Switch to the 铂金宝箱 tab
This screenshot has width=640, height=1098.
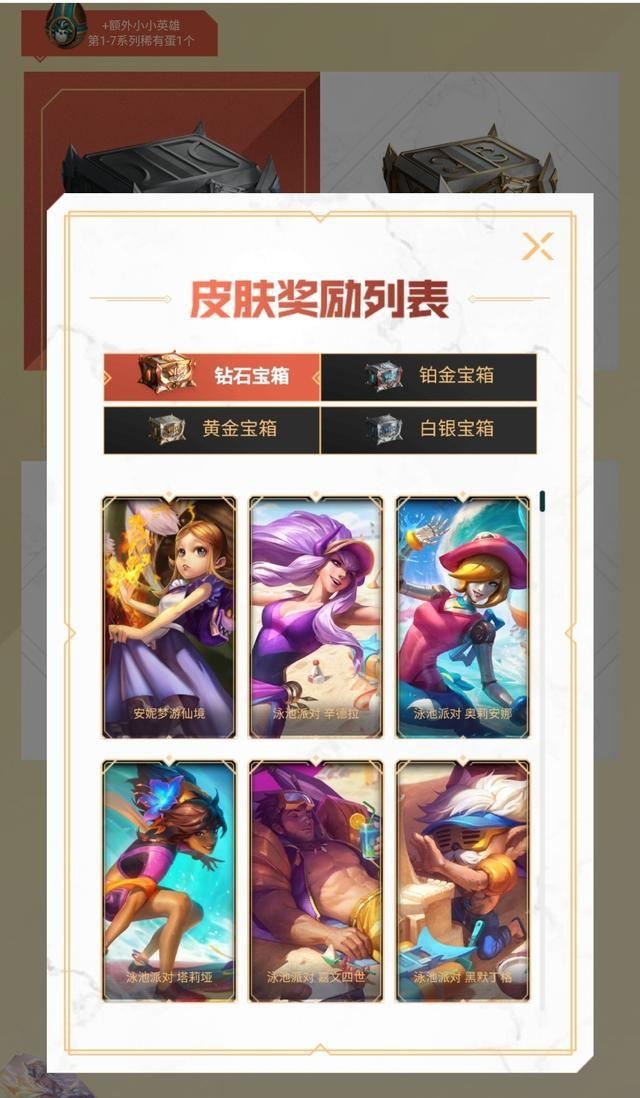point(428,376)
